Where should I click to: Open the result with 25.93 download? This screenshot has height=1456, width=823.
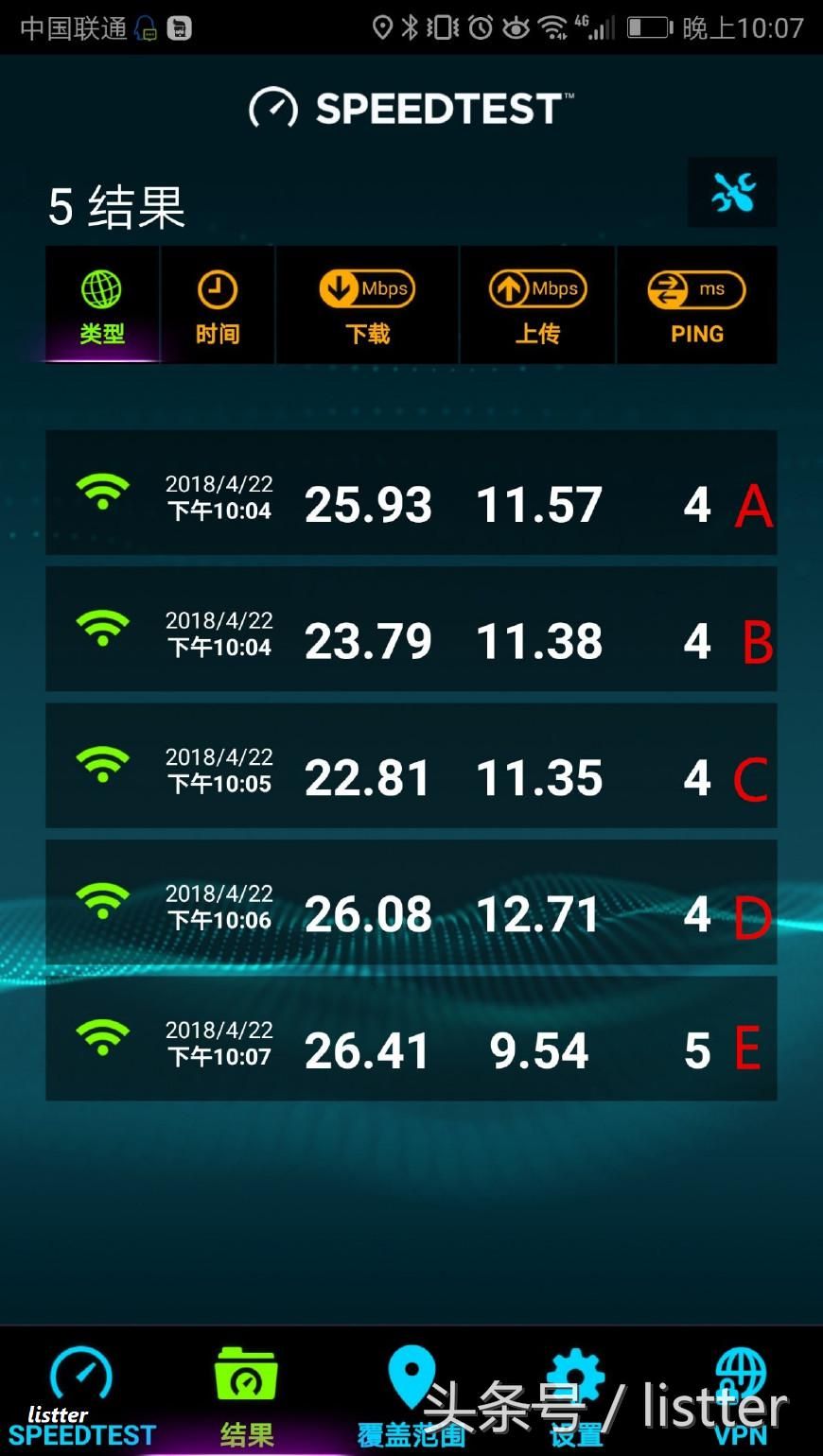pyautogui.click(x=411, y=493)
